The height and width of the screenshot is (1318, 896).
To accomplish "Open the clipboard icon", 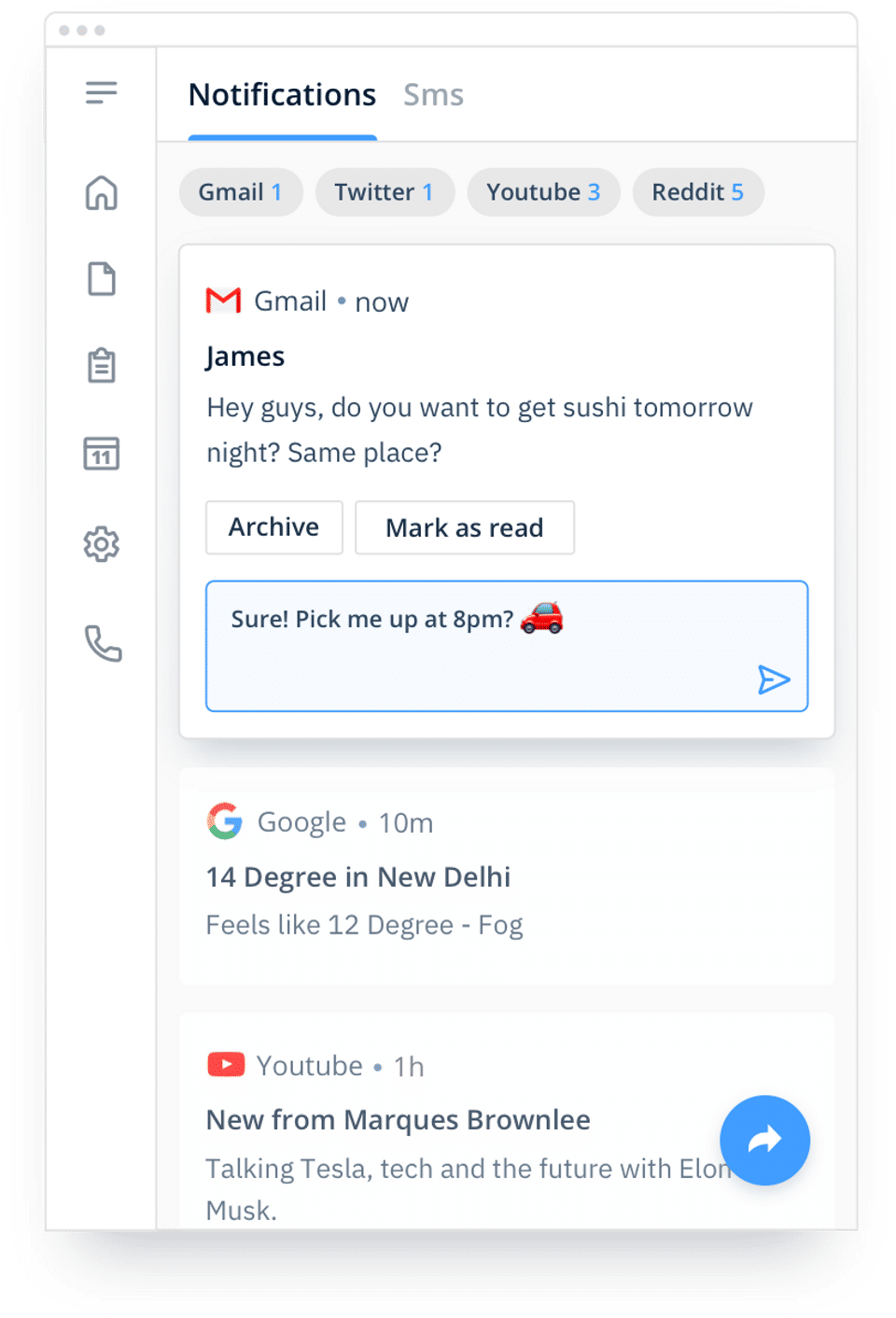I will (101, 366).
